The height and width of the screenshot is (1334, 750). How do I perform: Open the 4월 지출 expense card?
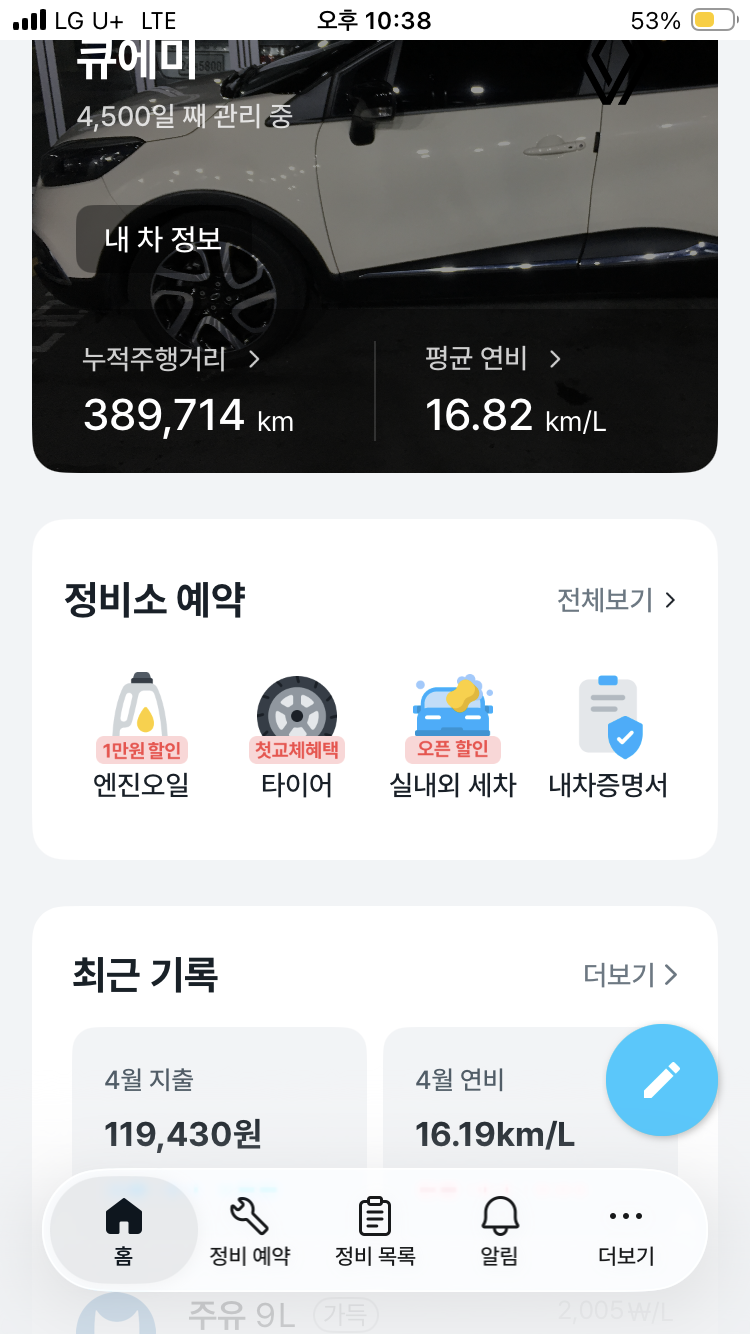click(219, 1105)
